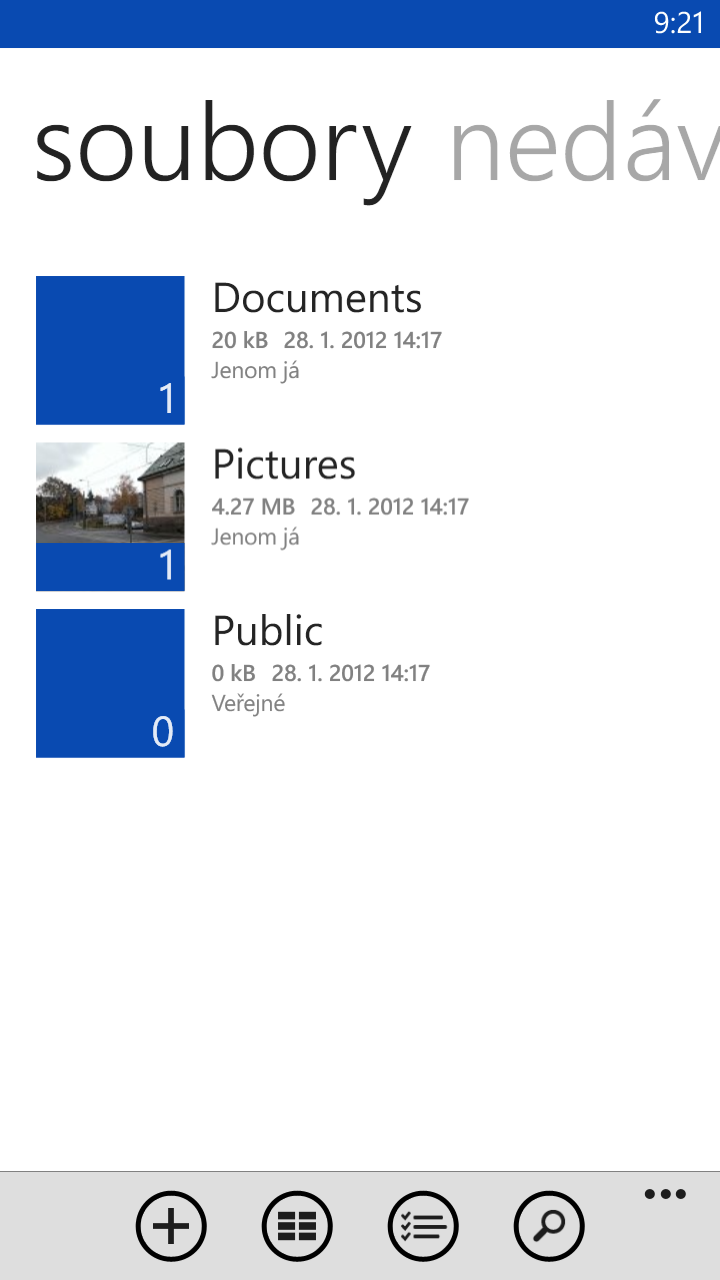Open the Public folder tile
Image resolution: width=720 pixels, height=1280 pixels.
click(x=110, y=683)
